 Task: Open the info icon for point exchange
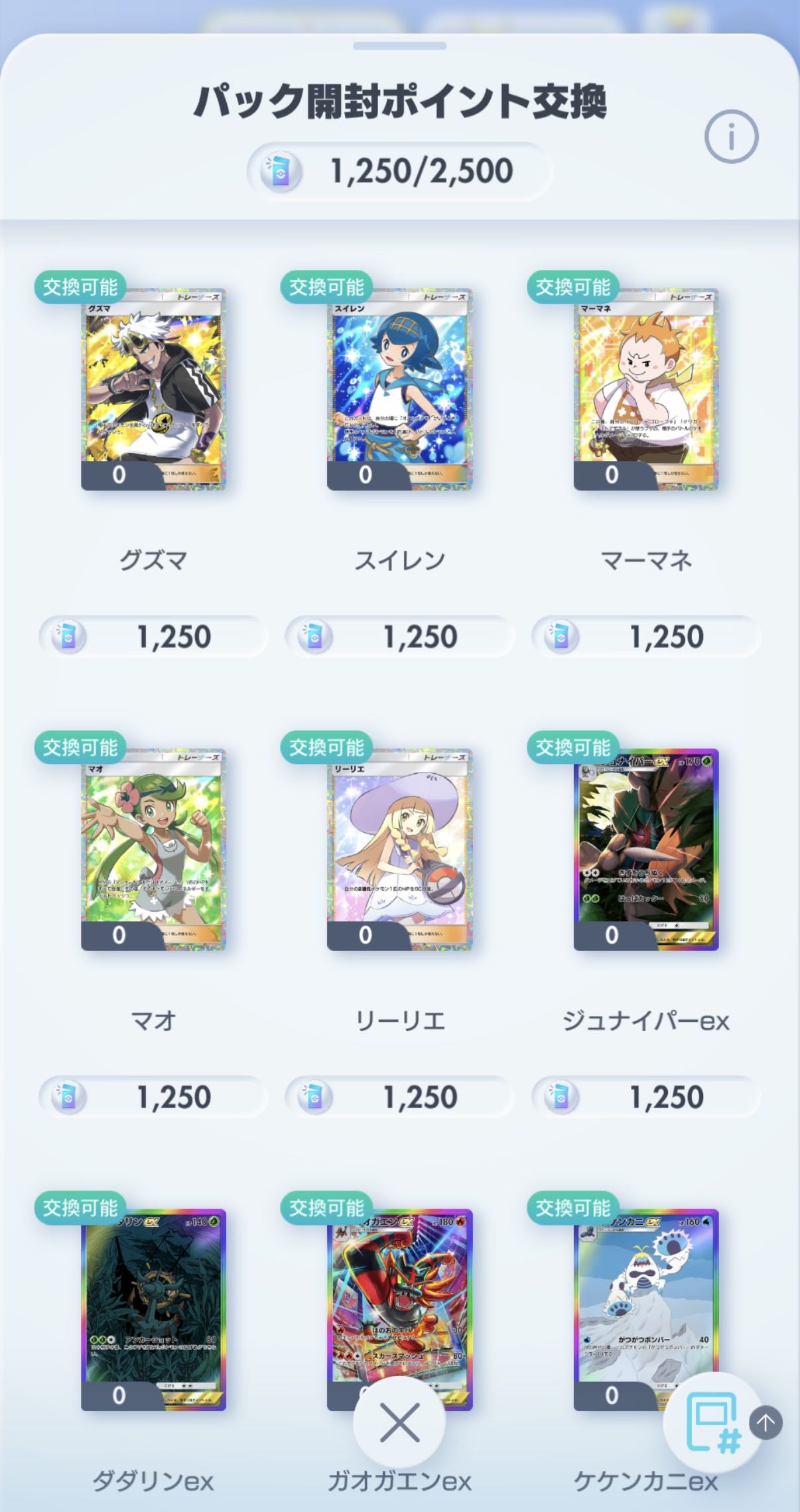[731, 137]
